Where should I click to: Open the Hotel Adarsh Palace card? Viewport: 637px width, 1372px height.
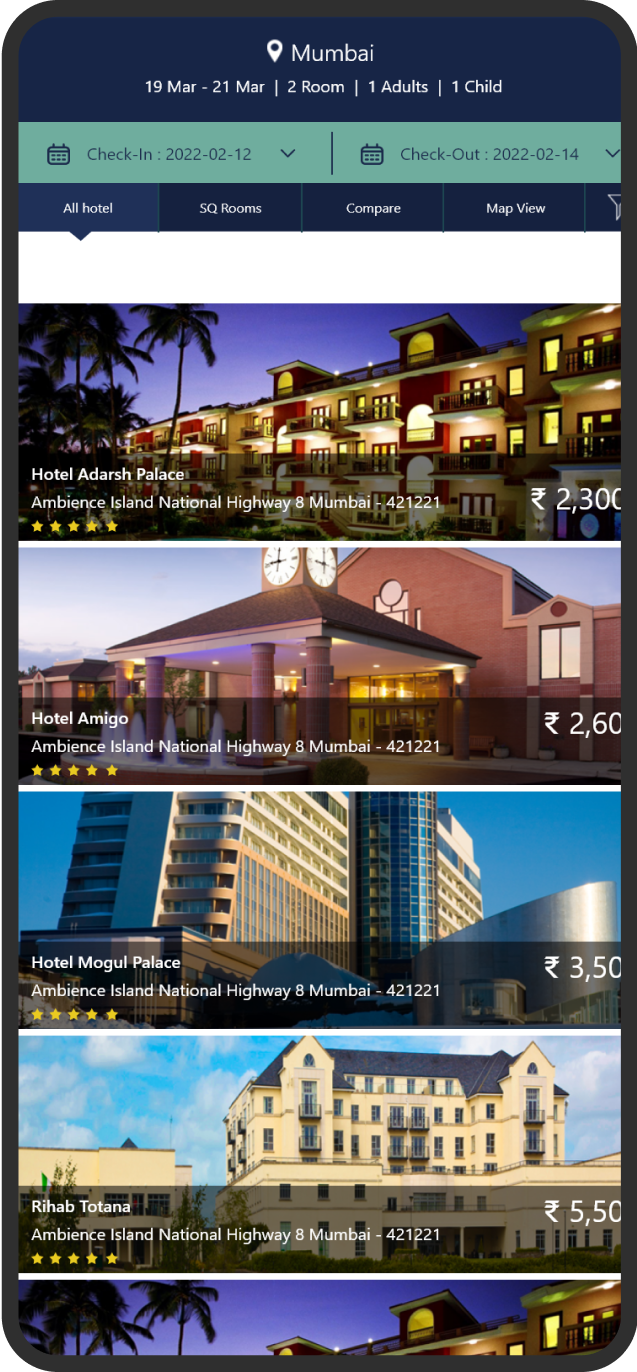click(320, 422)
